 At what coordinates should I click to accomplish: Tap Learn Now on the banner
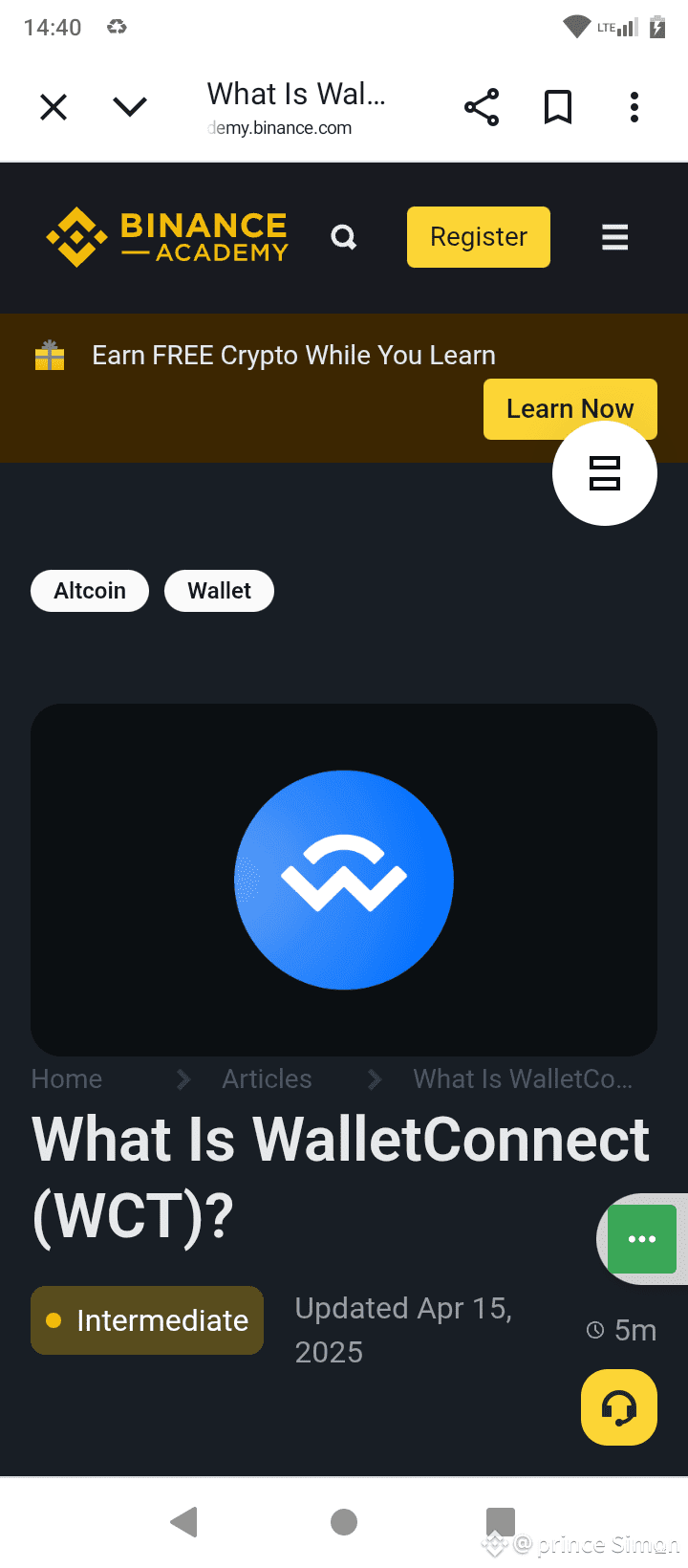click(570, 409)
